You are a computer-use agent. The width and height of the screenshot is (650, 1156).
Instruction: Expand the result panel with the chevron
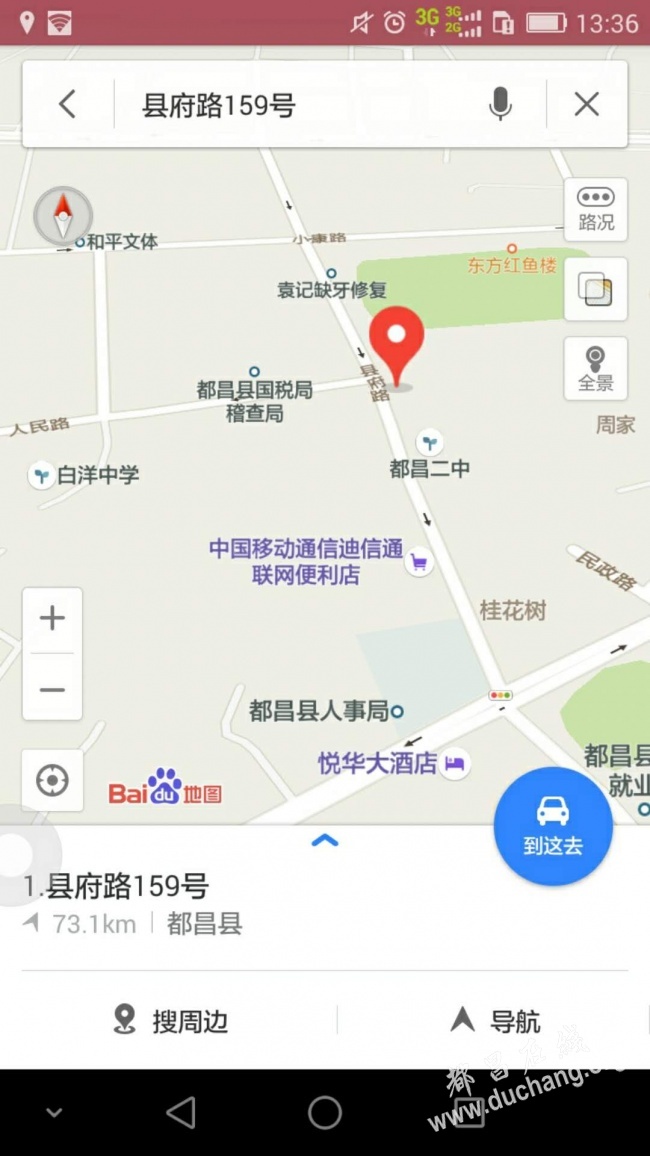[325, 841]
